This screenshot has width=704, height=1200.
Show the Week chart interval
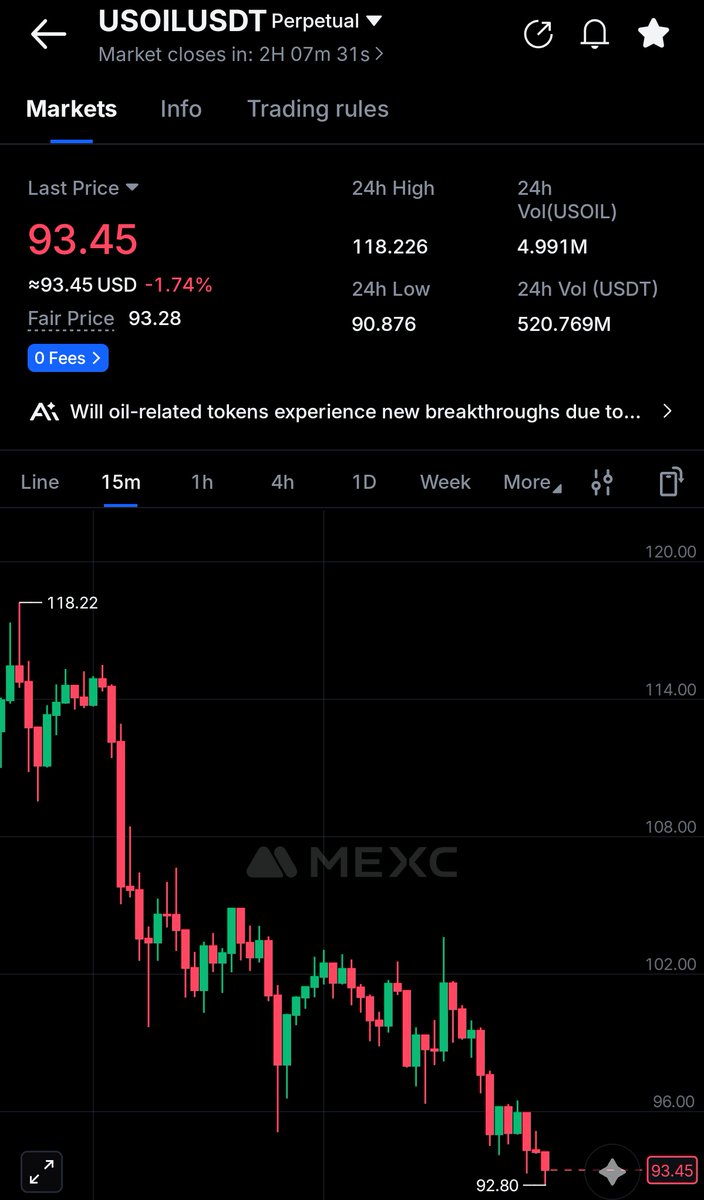pyautogui.click(x=445, y=482)
